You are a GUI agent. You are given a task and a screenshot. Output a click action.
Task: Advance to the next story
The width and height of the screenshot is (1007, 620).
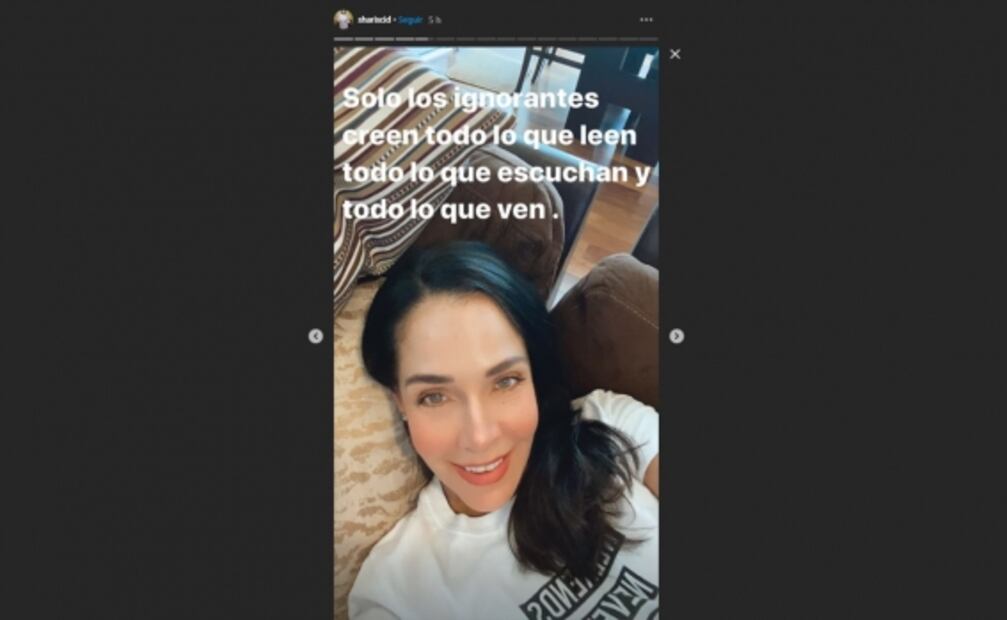tap(676, 337)
